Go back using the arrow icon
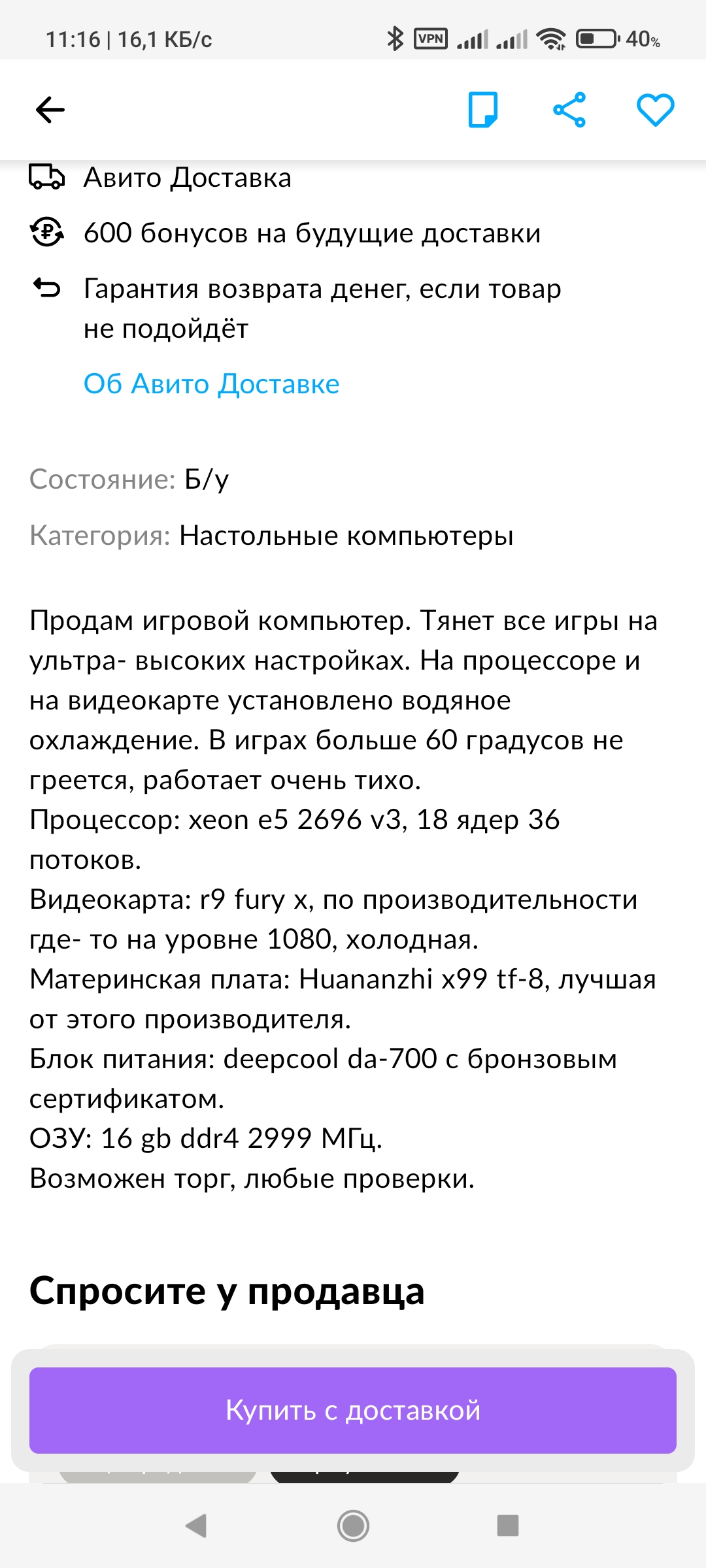Viewport: 706px width, 1568px height. pos(50,109)
